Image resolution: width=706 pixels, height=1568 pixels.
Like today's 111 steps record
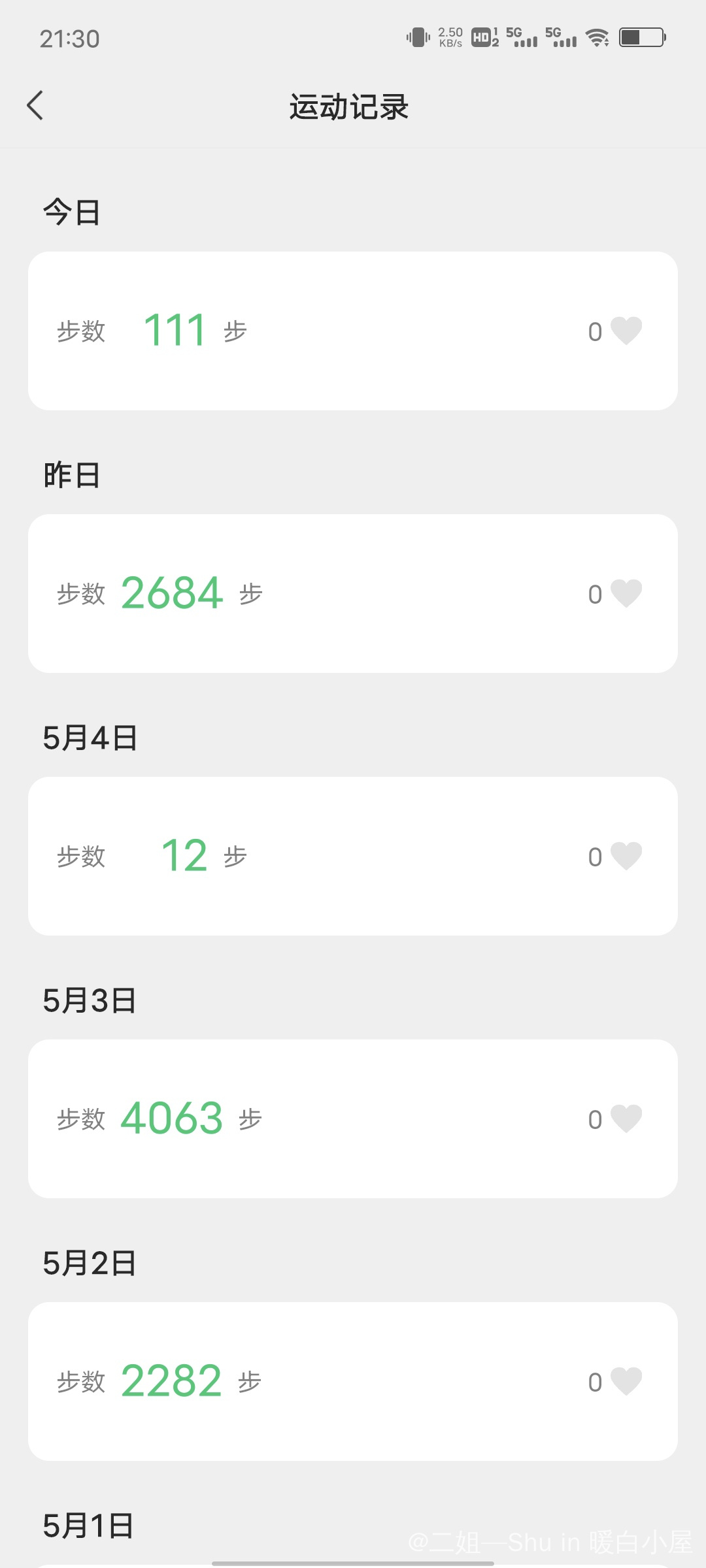pyautogui.click(x=626, y=331)
